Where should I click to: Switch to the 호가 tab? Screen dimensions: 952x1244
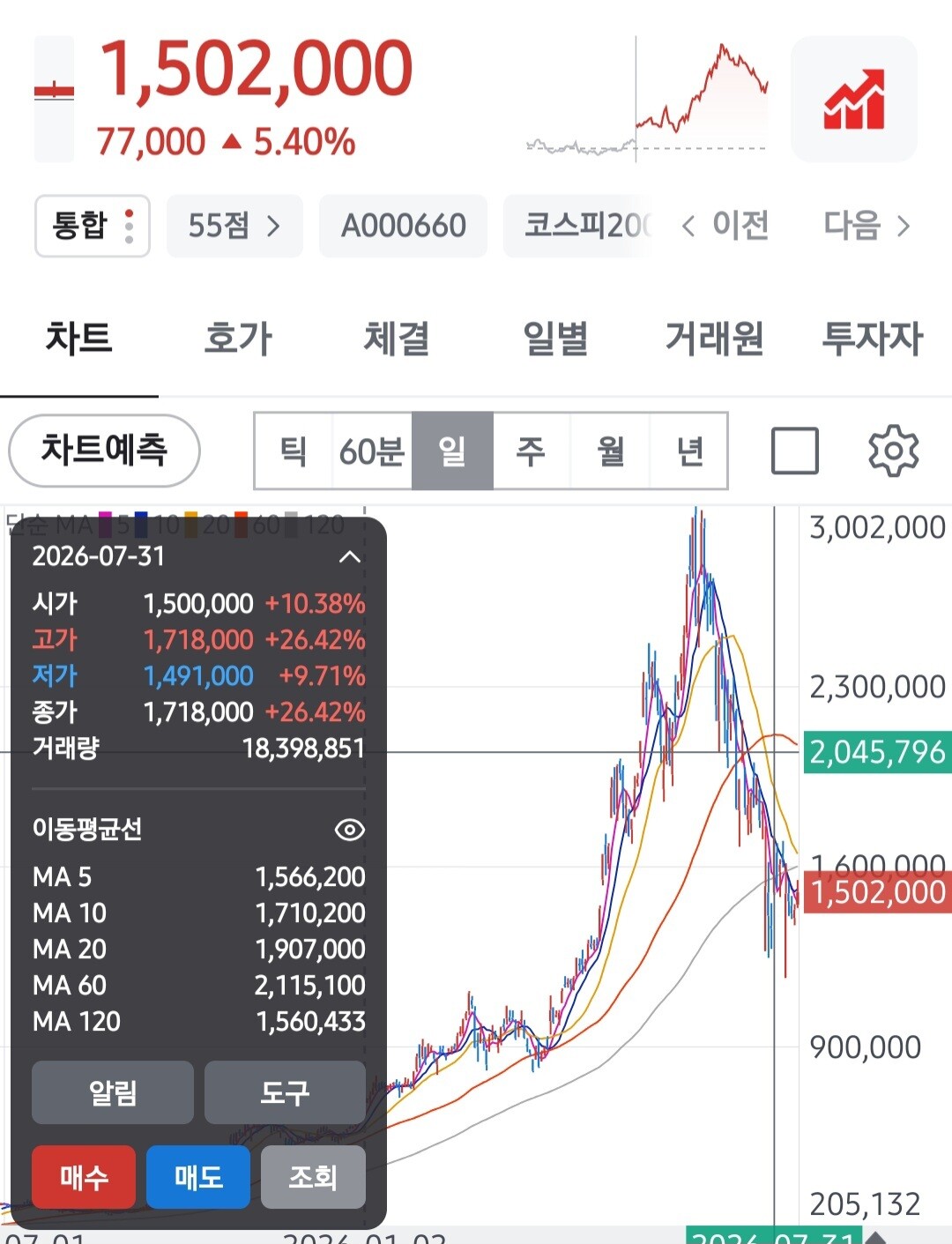(238, 339)
